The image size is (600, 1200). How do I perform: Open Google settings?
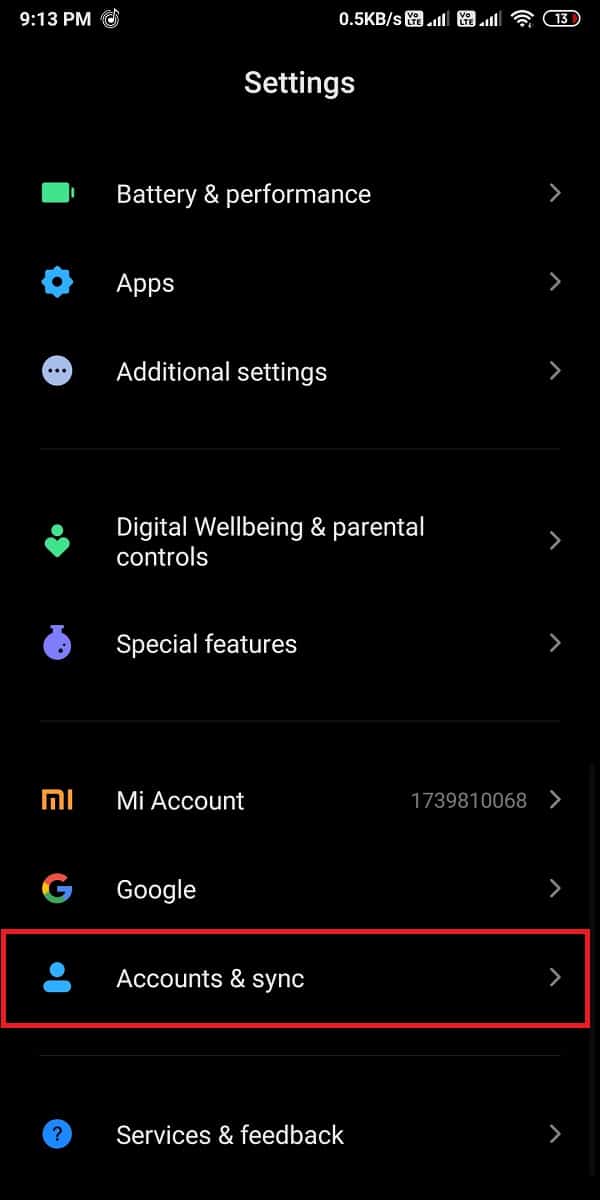pos(156,889)
